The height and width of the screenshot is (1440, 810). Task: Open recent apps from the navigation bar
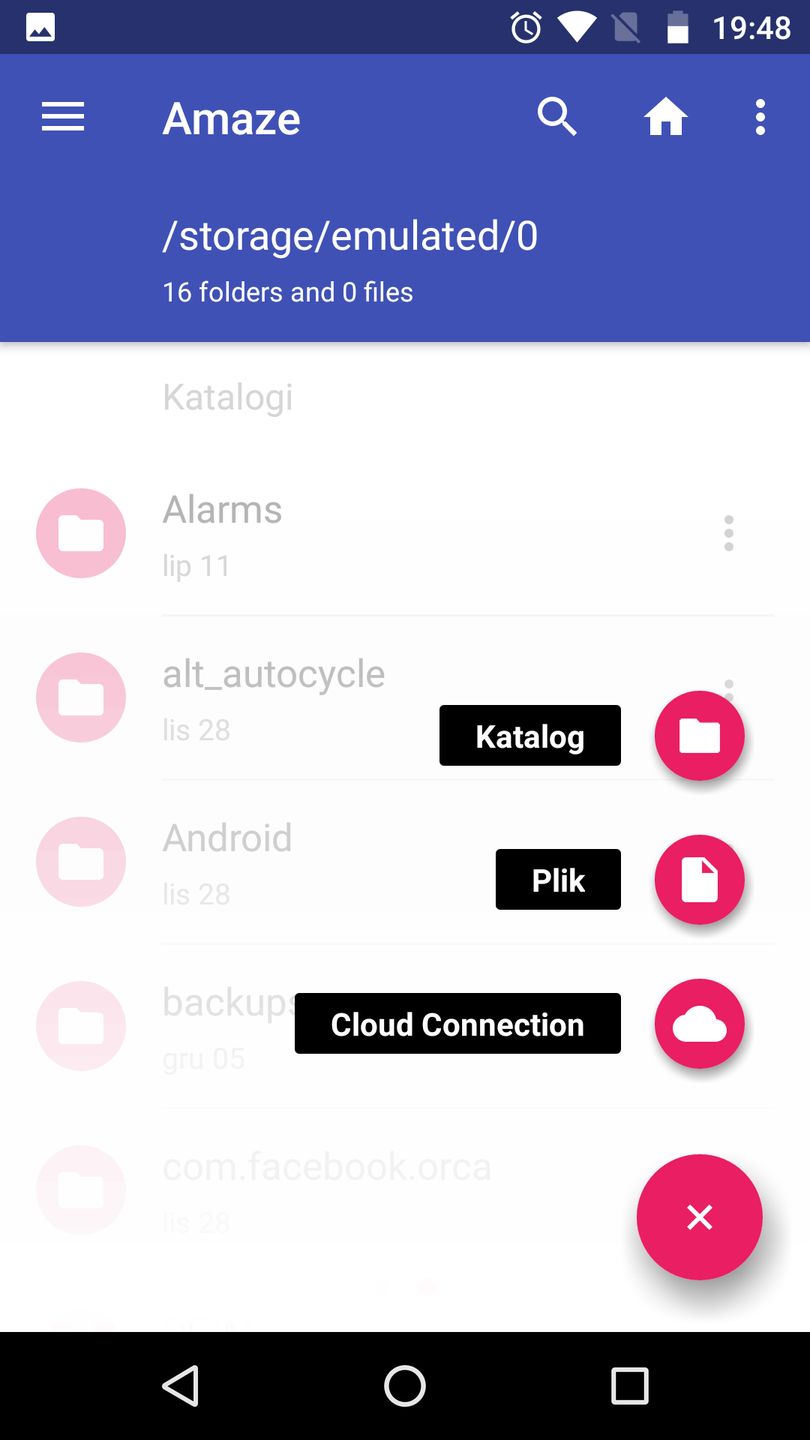[629, 1386]
